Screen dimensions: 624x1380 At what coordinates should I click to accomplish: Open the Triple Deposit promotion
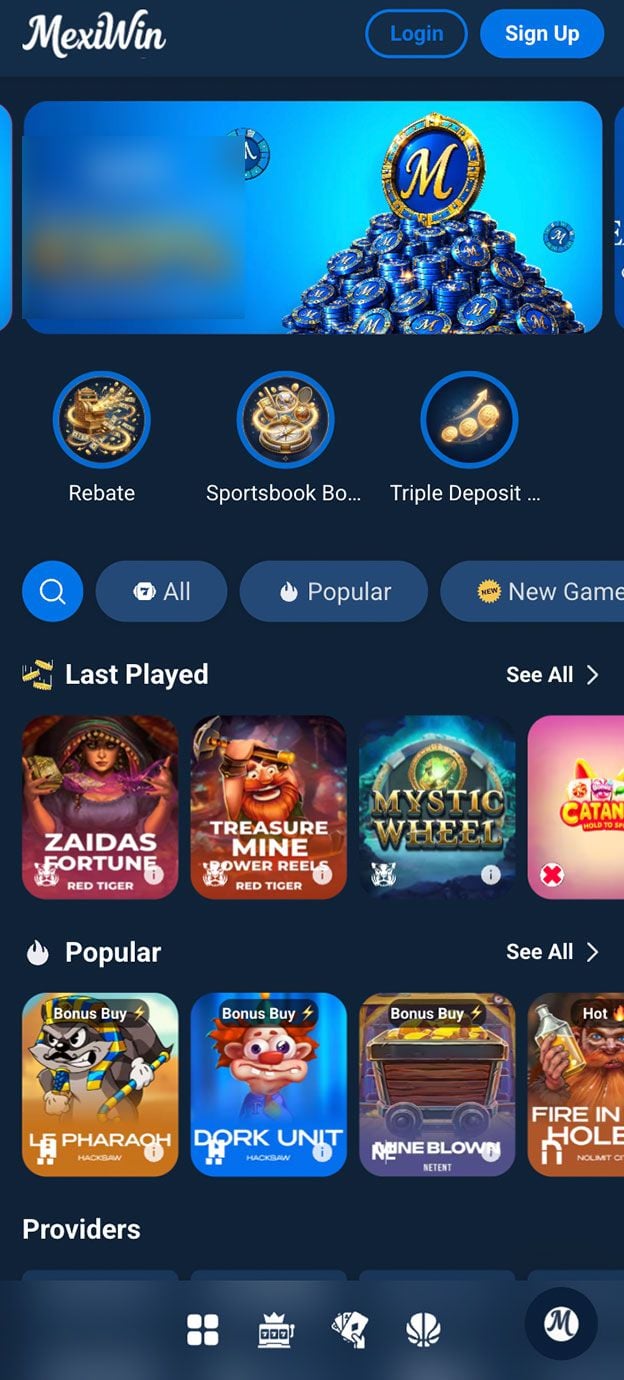pyautogui.click(x=466, y=439)
